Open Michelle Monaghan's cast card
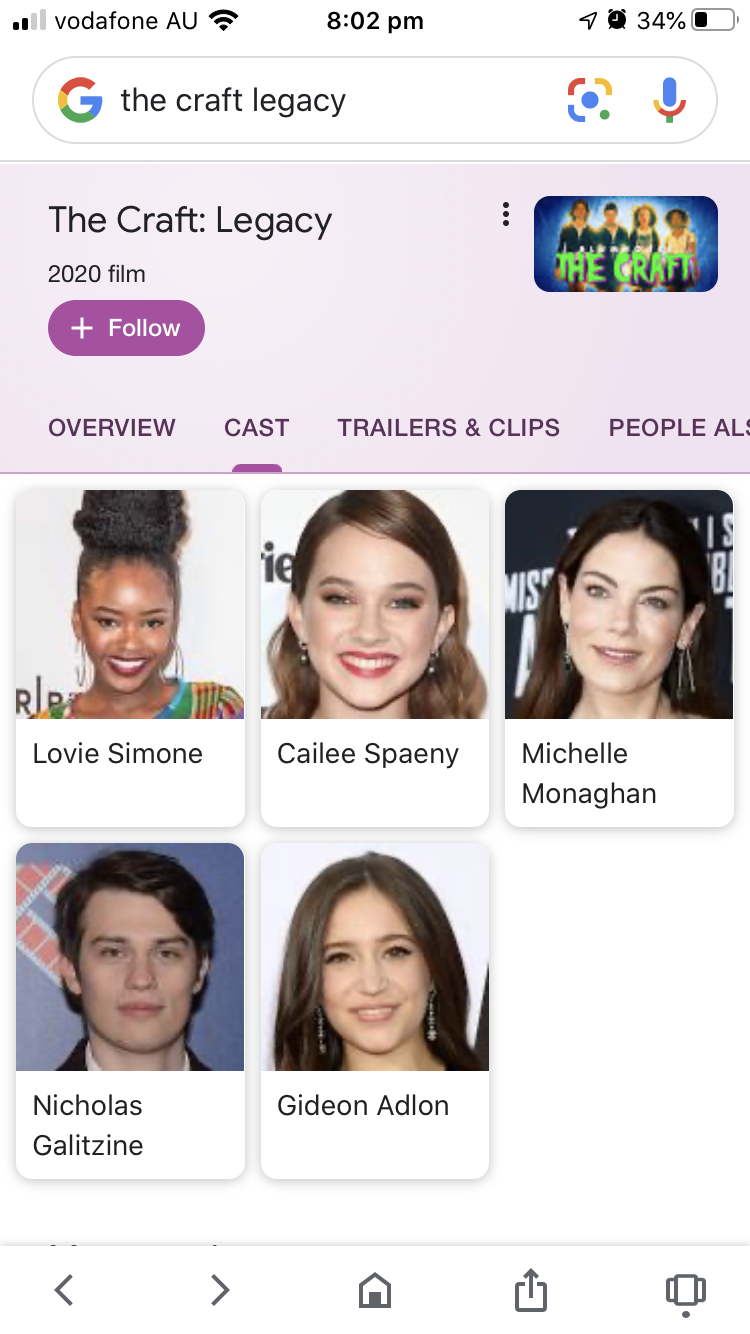The image size is (750, 1334). pyautogui.click(x=619, y=657)
